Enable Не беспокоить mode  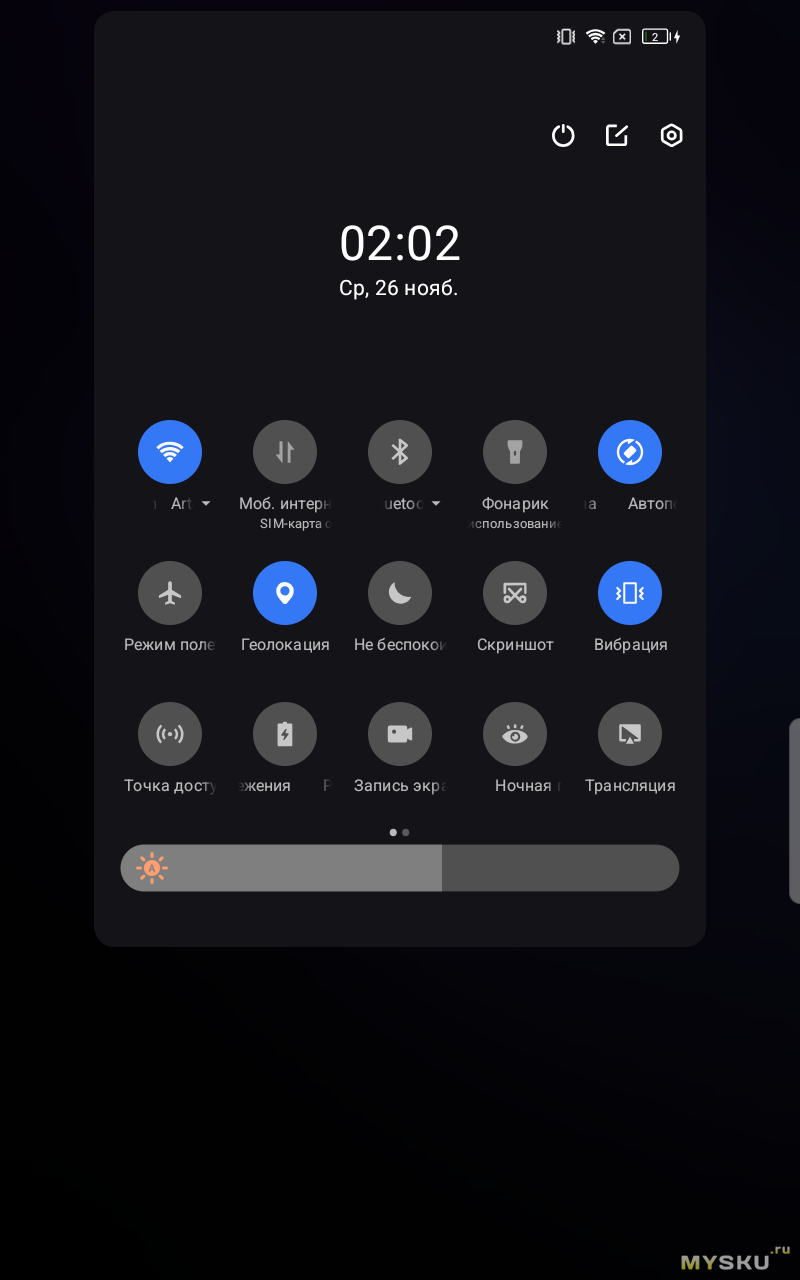(x=400, y=593)
